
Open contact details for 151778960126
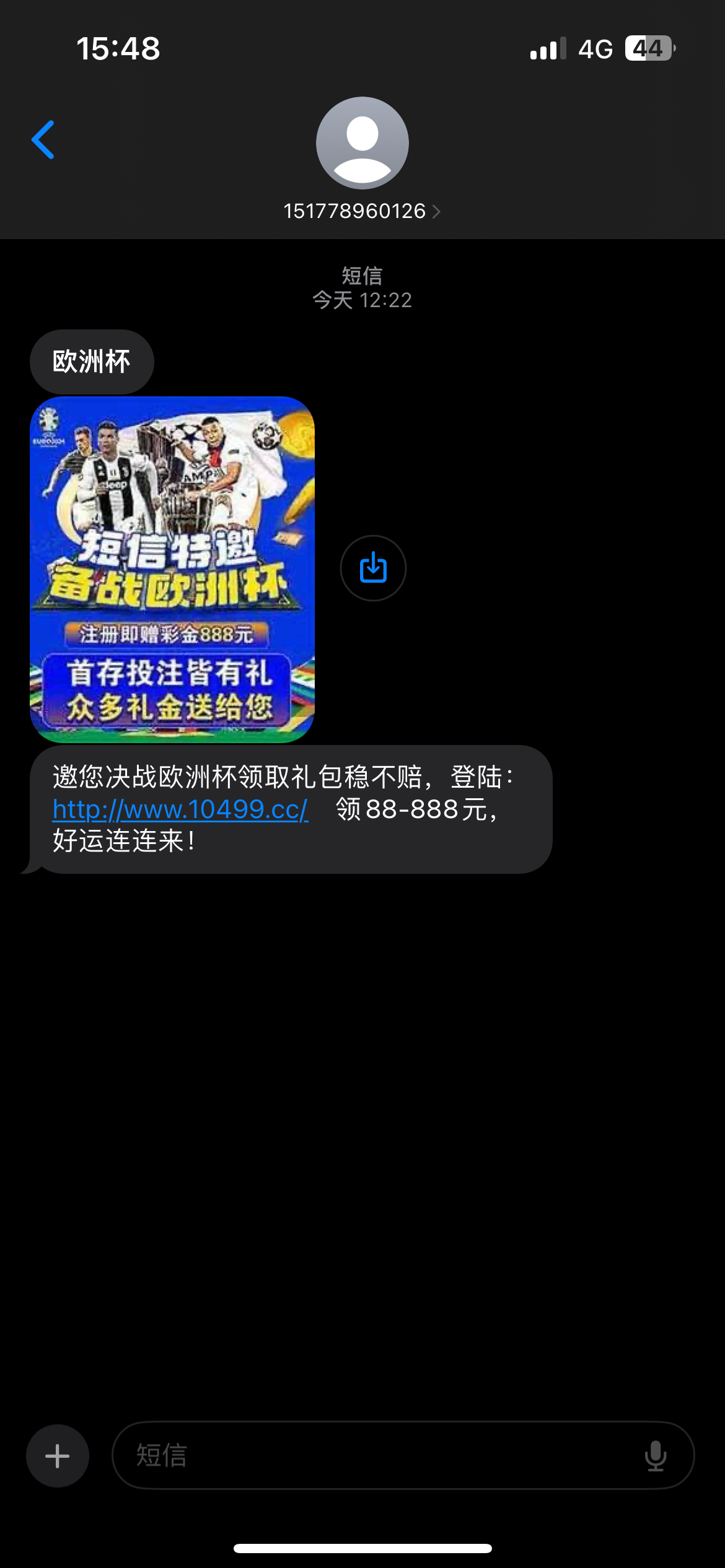362,211
